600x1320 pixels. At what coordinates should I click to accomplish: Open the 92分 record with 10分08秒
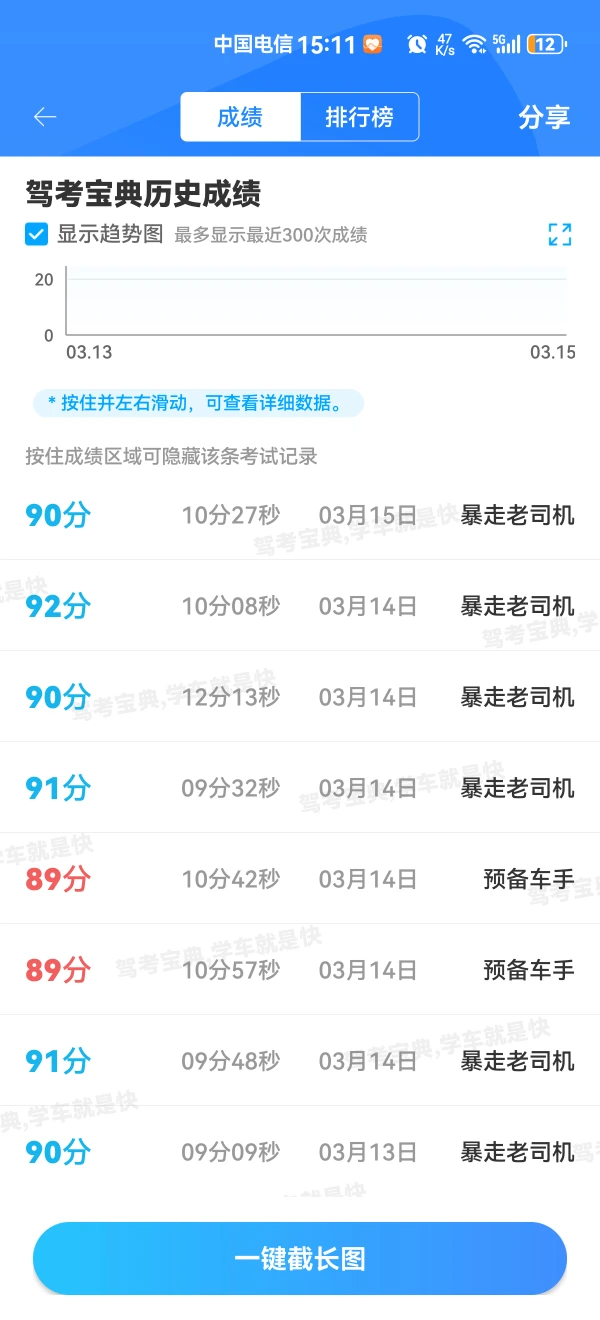pyautogui.click(x=300, y=606)
